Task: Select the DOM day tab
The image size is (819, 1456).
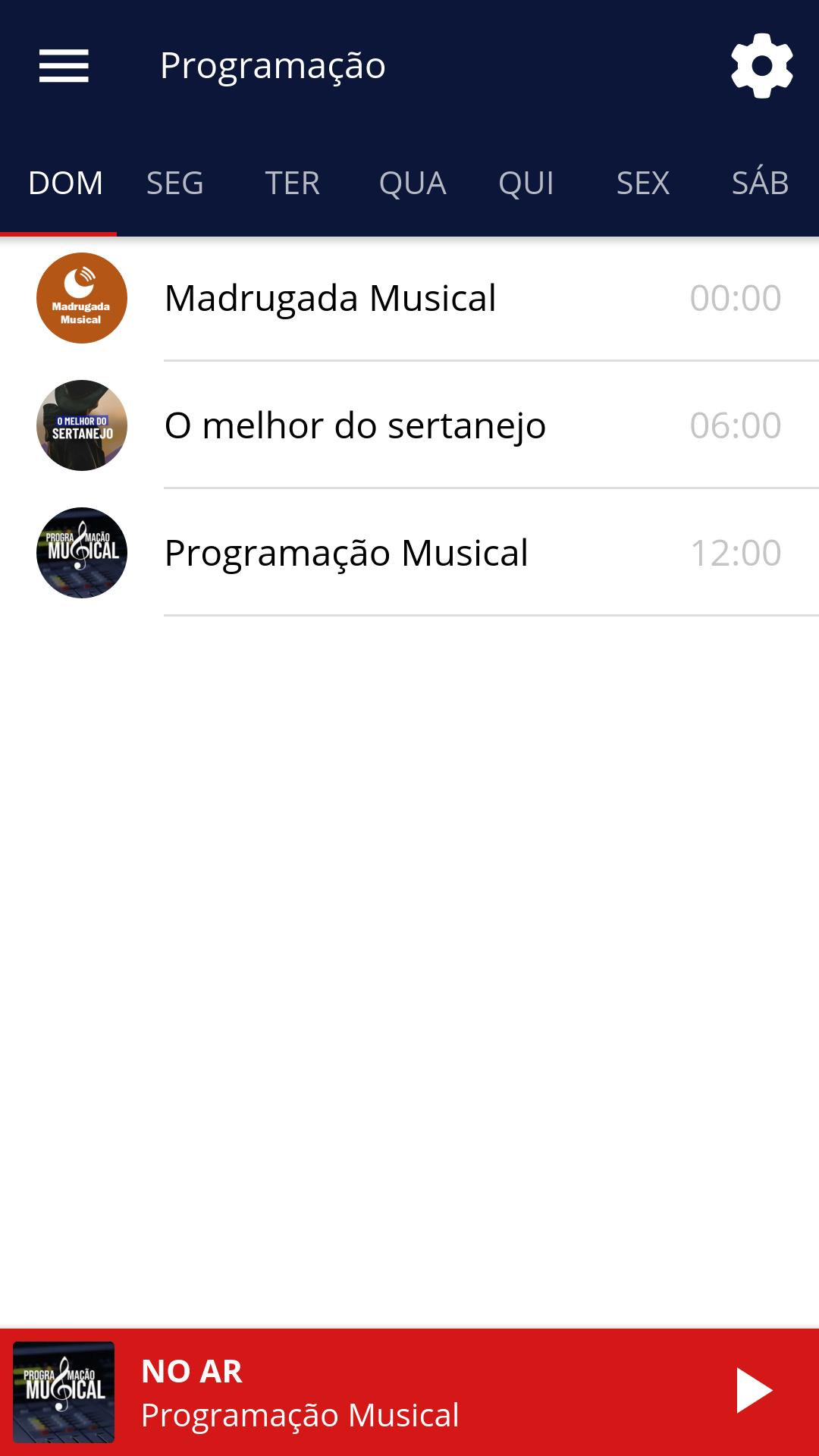Action: (x=65, y=183)
